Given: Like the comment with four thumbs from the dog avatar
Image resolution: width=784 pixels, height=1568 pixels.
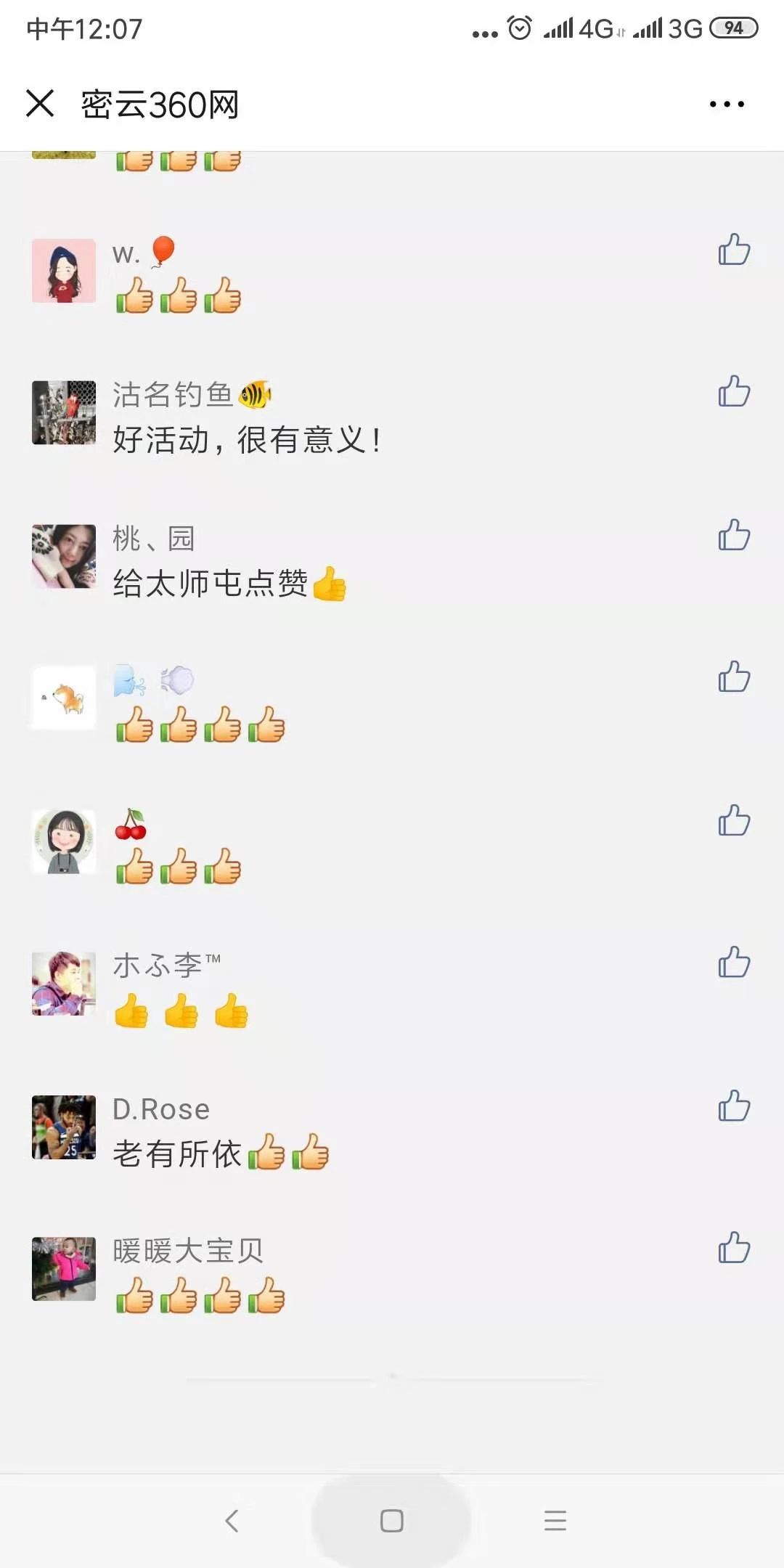Looking at the screenshot, I should (x=734, y=677).
